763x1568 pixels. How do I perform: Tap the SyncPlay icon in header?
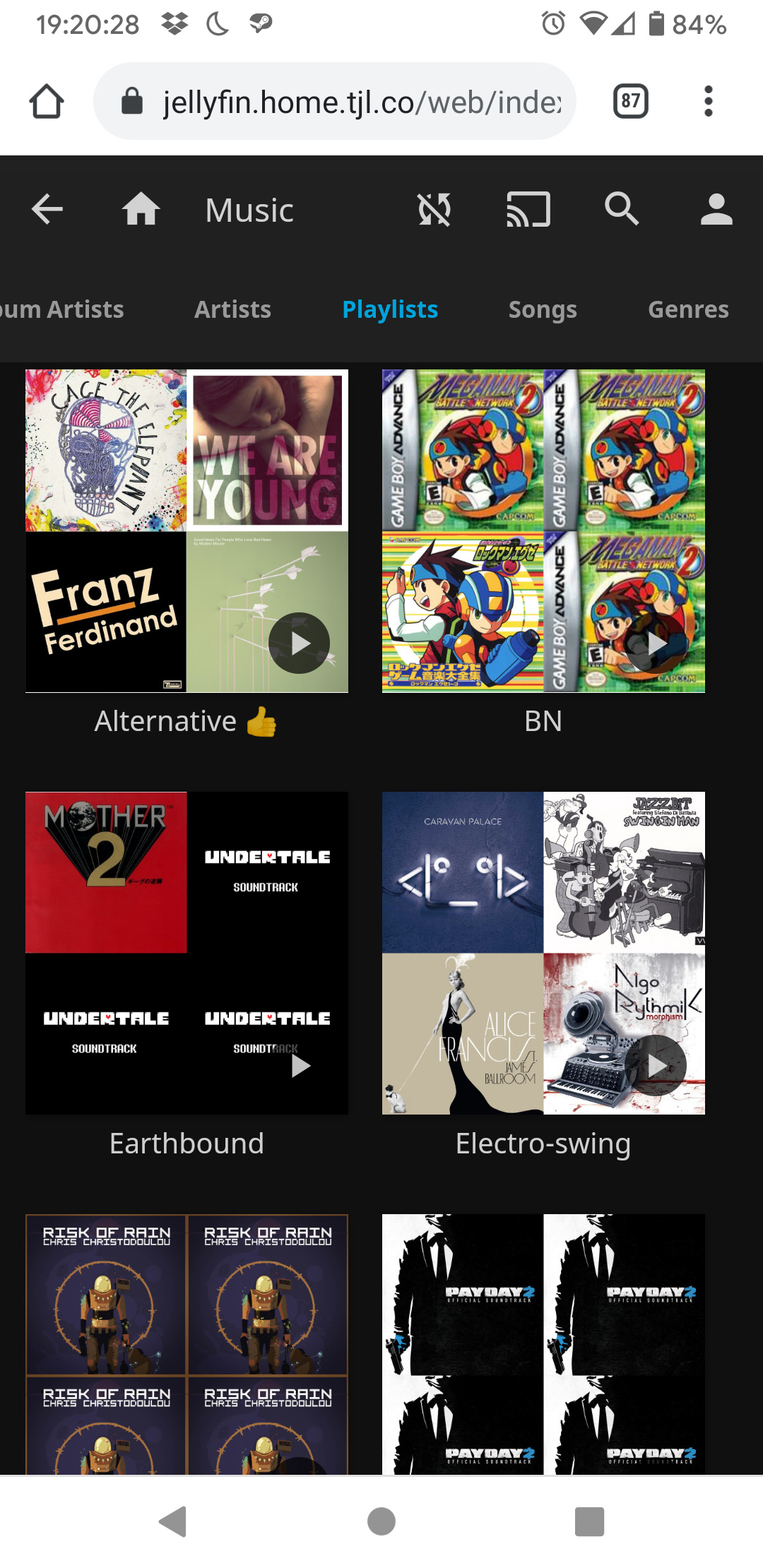(434, 210)
